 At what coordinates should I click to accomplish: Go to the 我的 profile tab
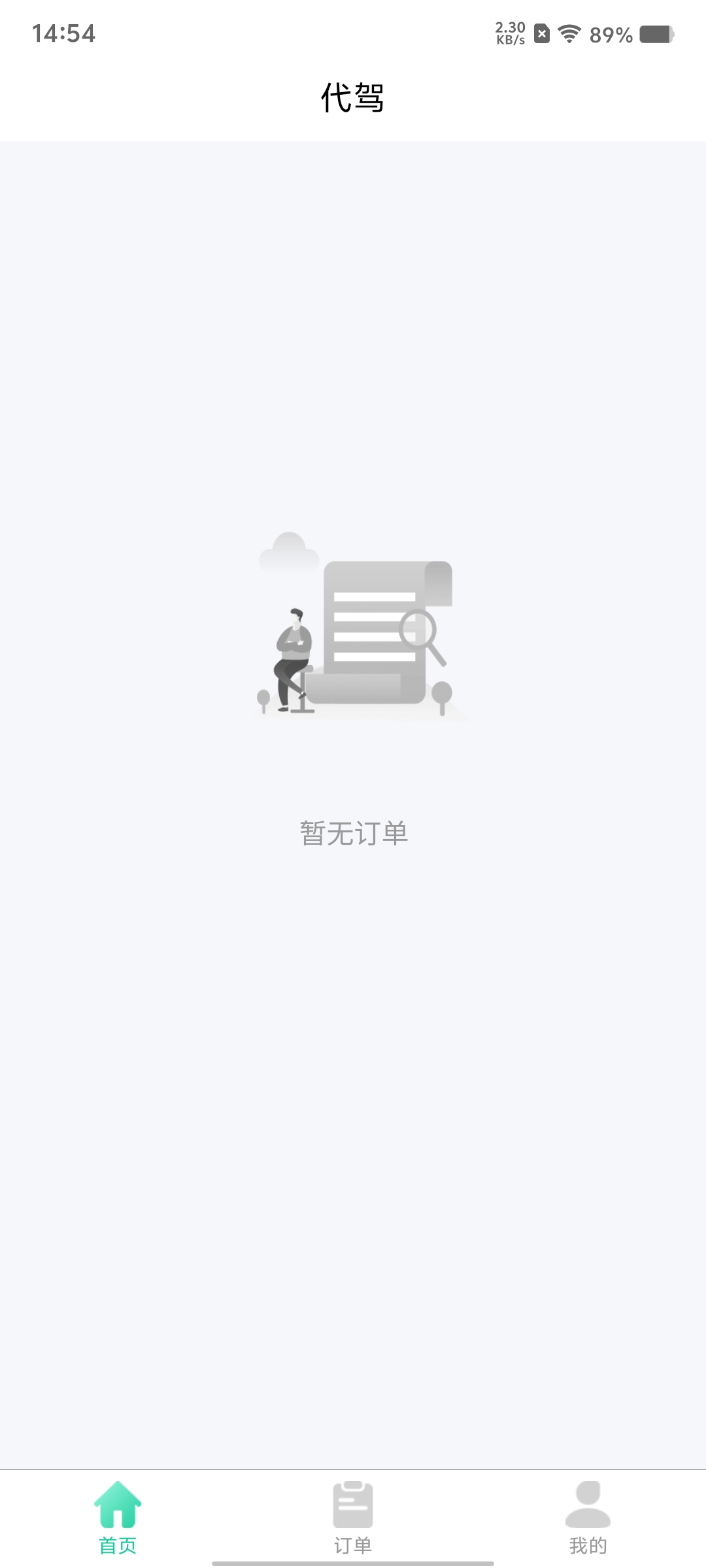pos(588,1517)
